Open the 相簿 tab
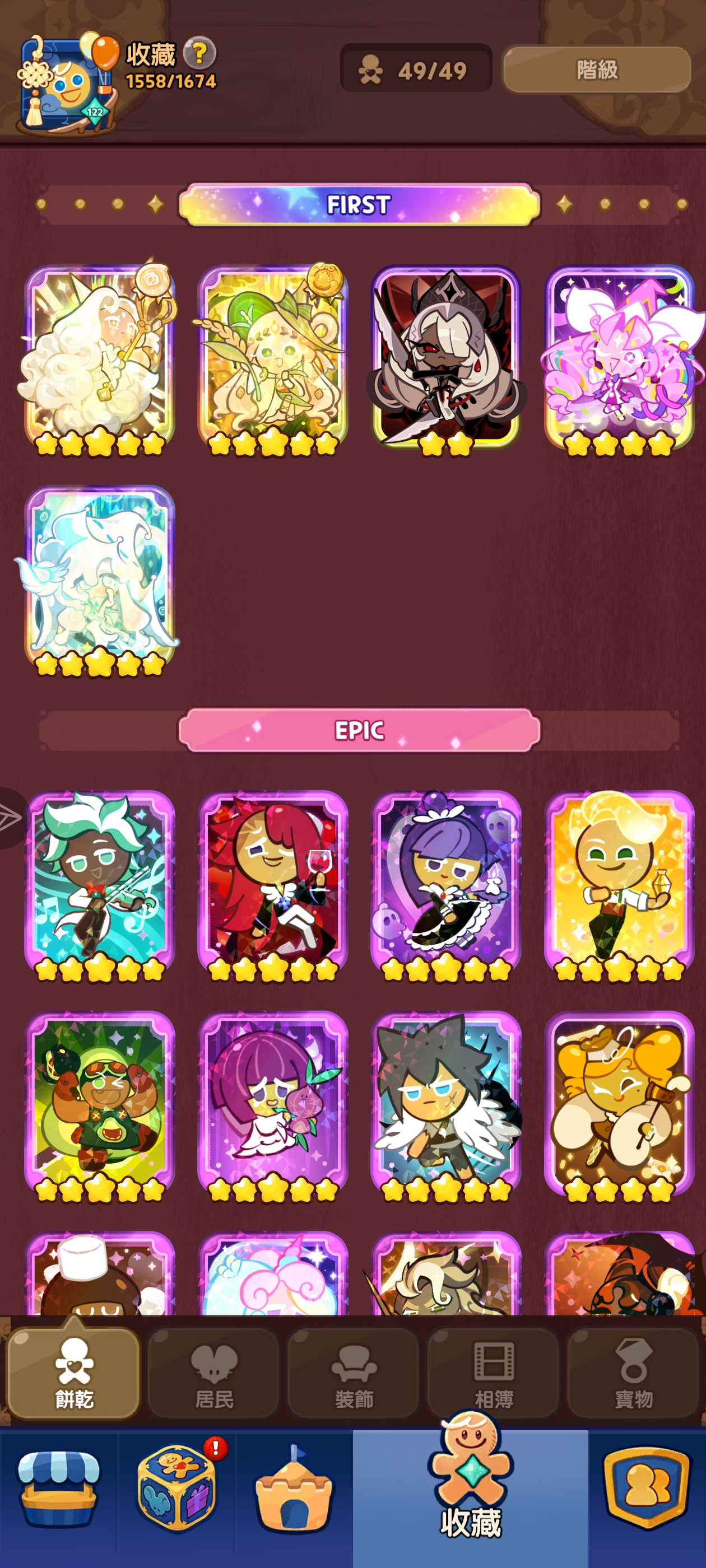This screenshot has height=1568, width=706. point(494,1374)
